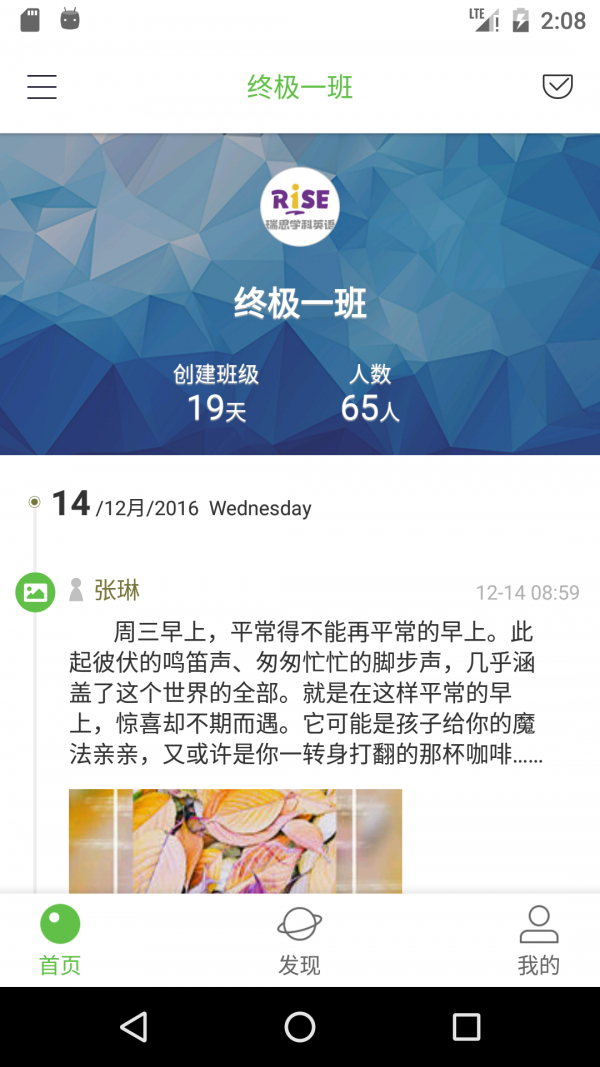Select the 首页 tab

click(60, 940)
